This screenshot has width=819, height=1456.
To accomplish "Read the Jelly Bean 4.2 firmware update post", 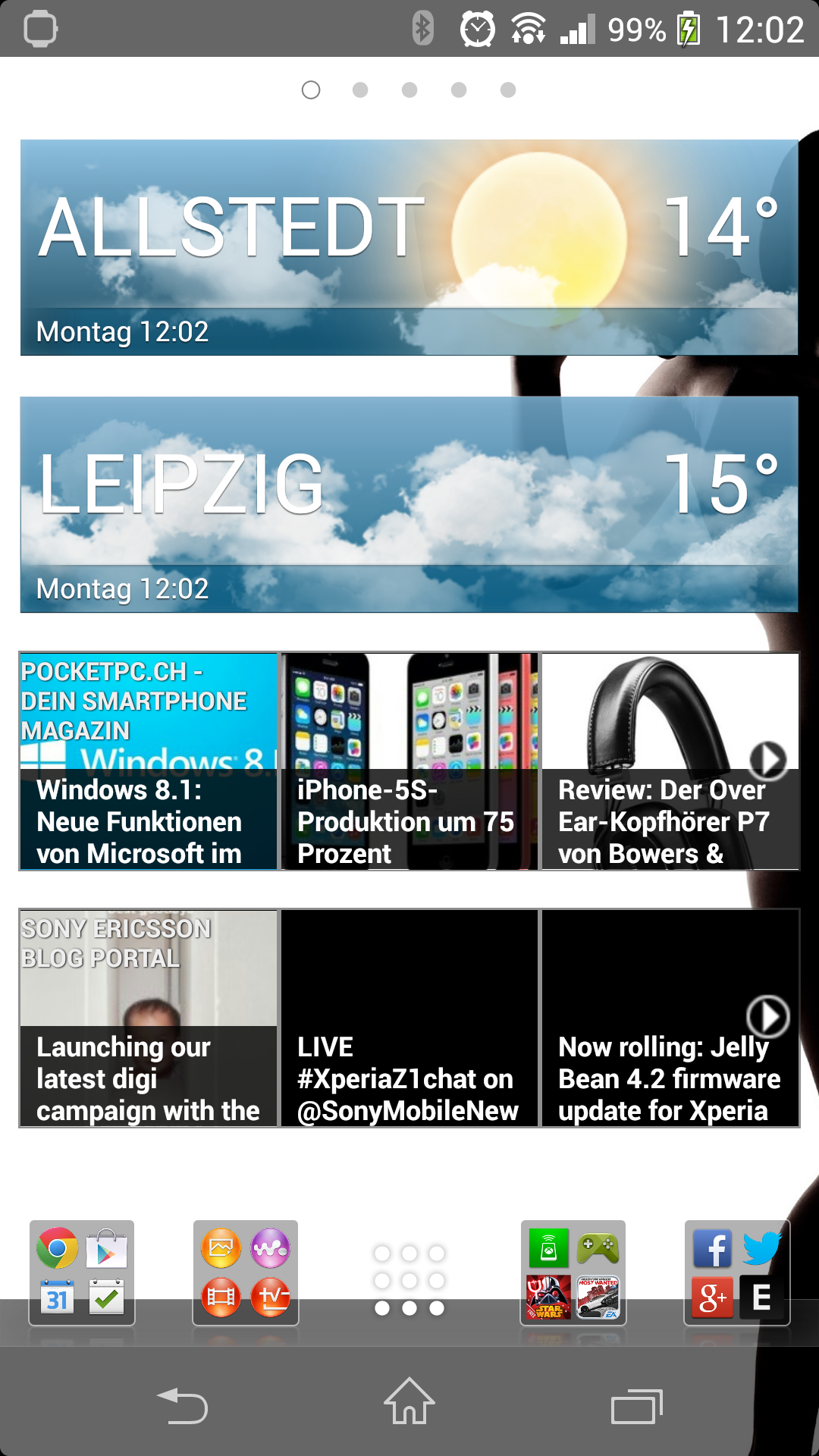I will click(x=670, y=1018).
